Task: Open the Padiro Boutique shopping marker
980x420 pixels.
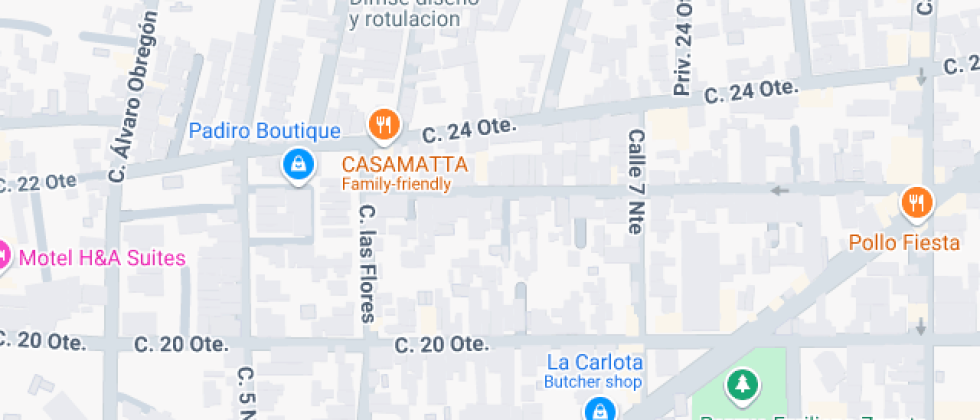Action: [x=297, y=164]
